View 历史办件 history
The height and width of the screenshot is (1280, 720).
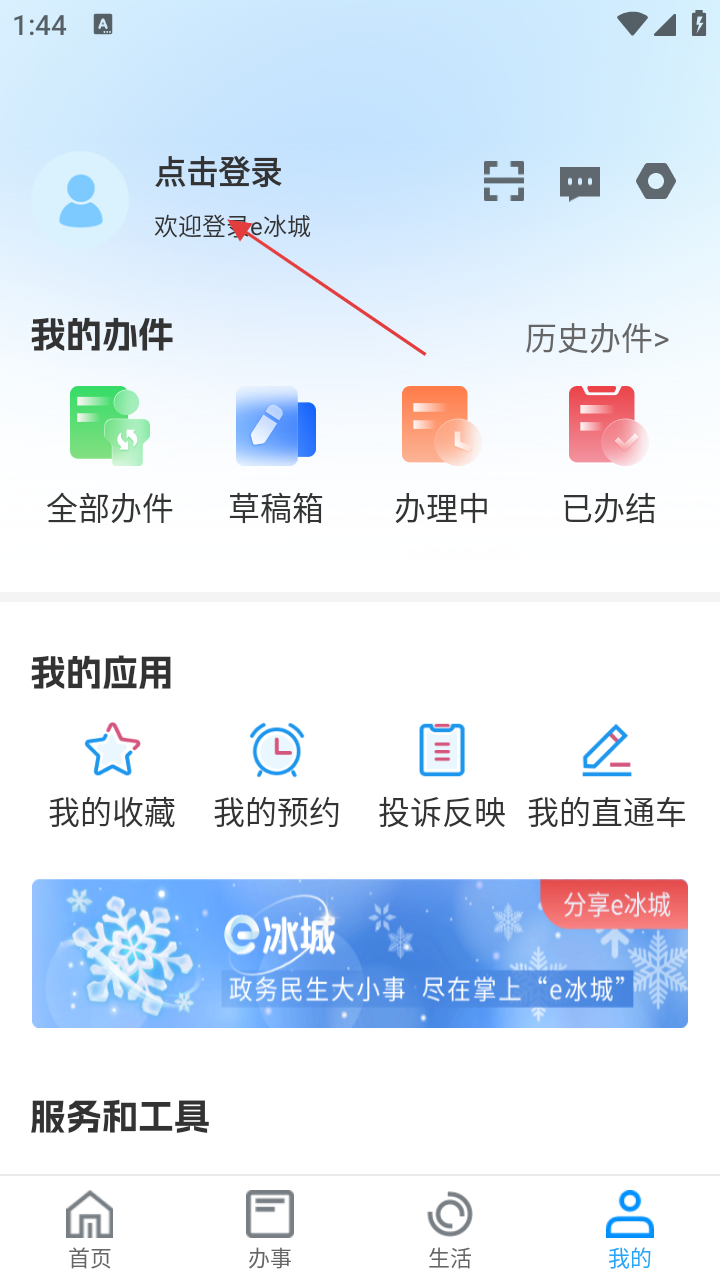point(597,340)
